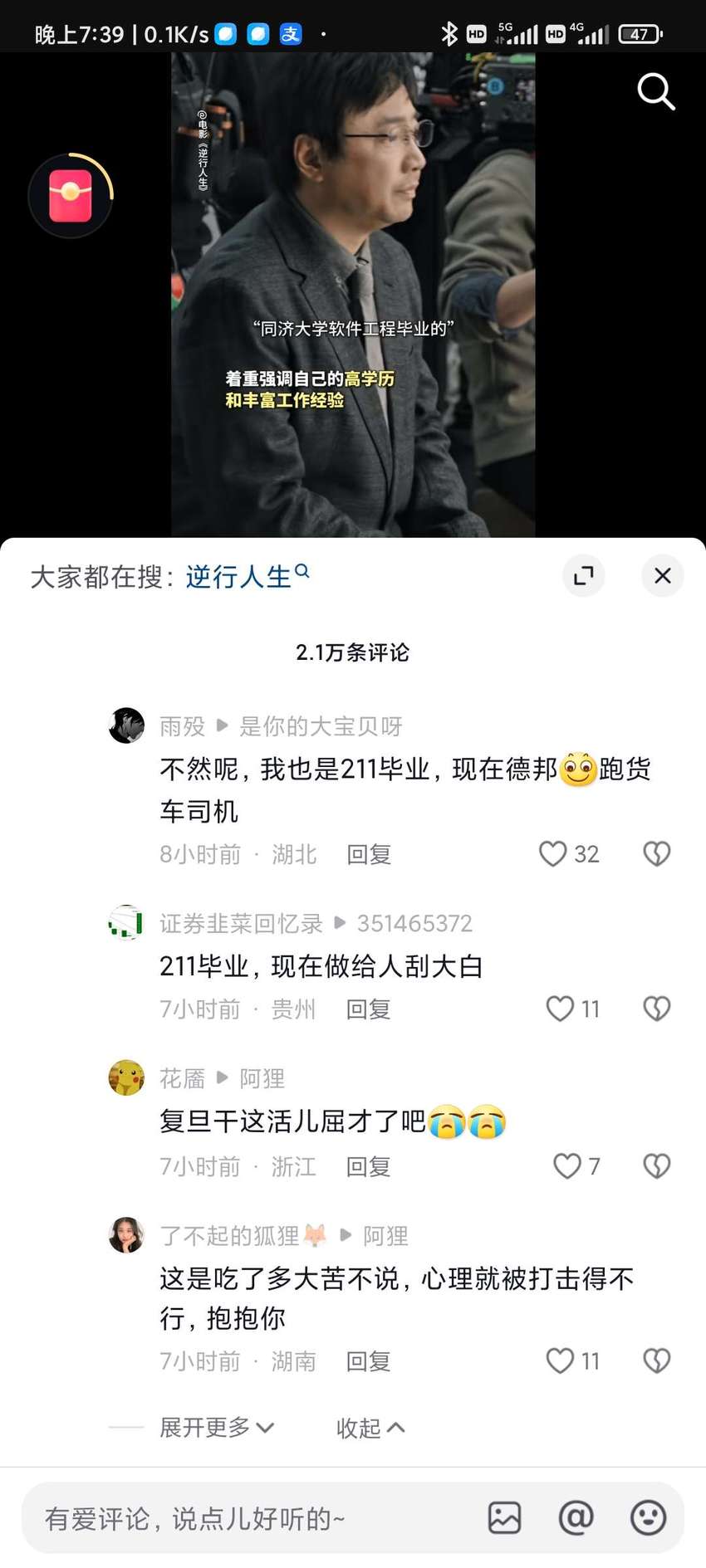Dislike 花靥's comment

(x=656, y=1166)
